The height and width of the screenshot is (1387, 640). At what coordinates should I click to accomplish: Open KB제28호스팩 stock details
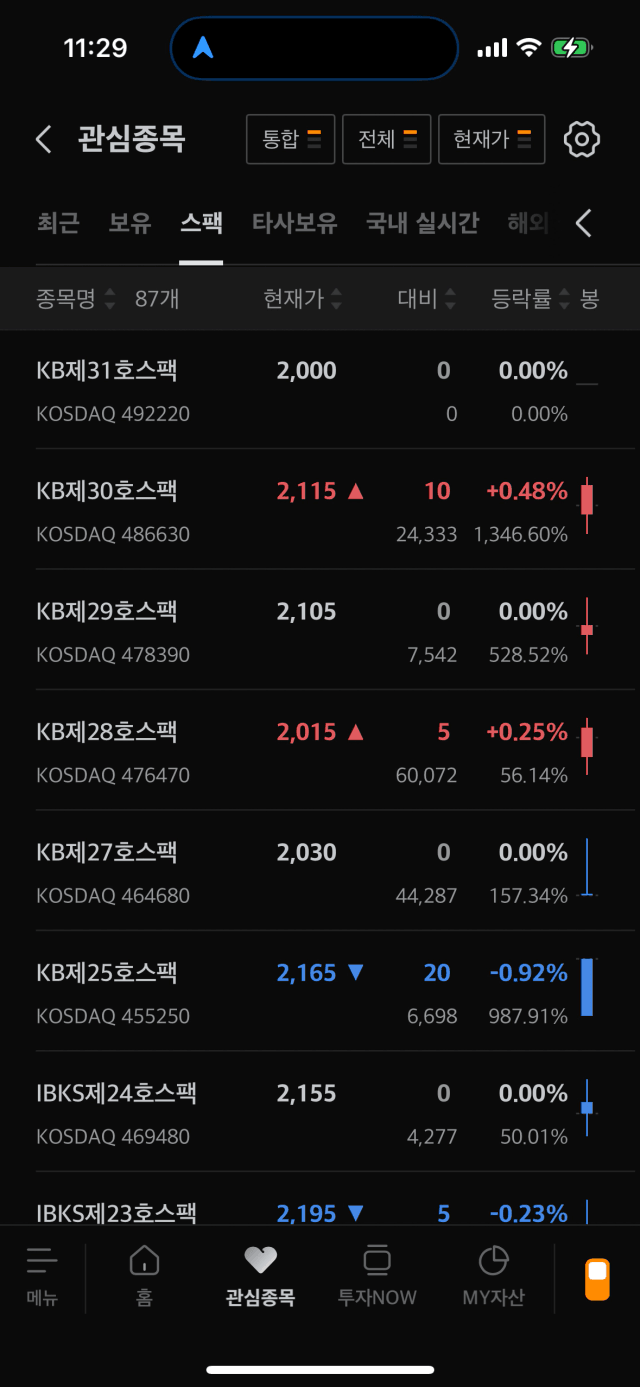point(320,751)
